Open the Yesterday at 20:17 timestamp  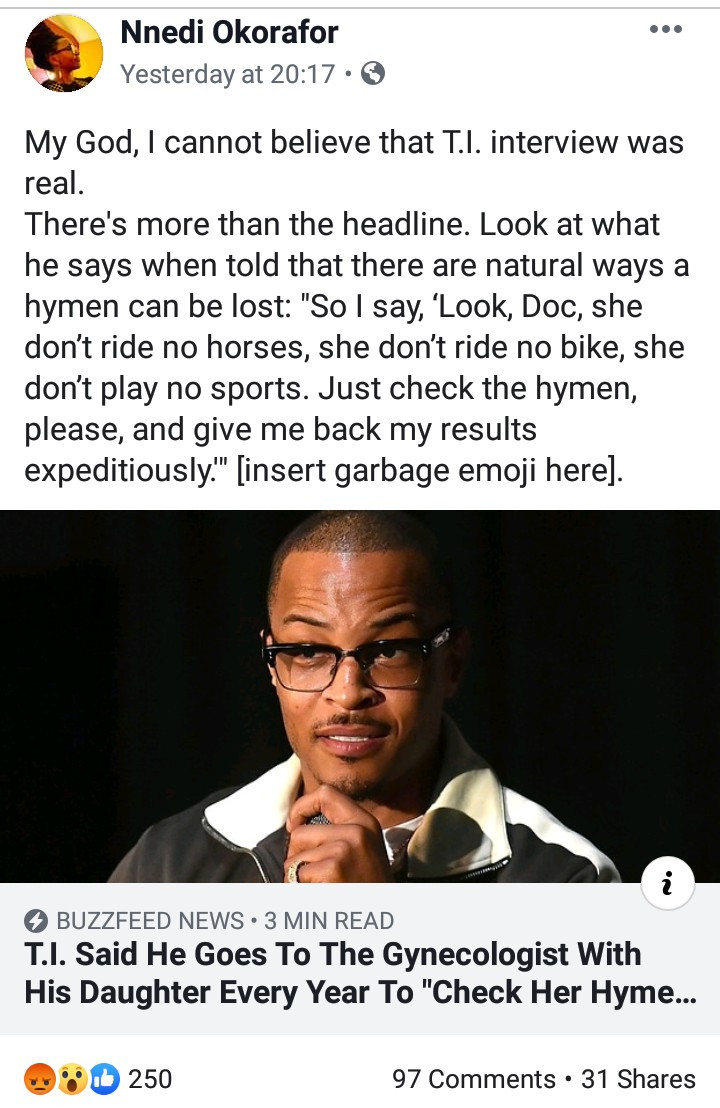tap(227, 74)
